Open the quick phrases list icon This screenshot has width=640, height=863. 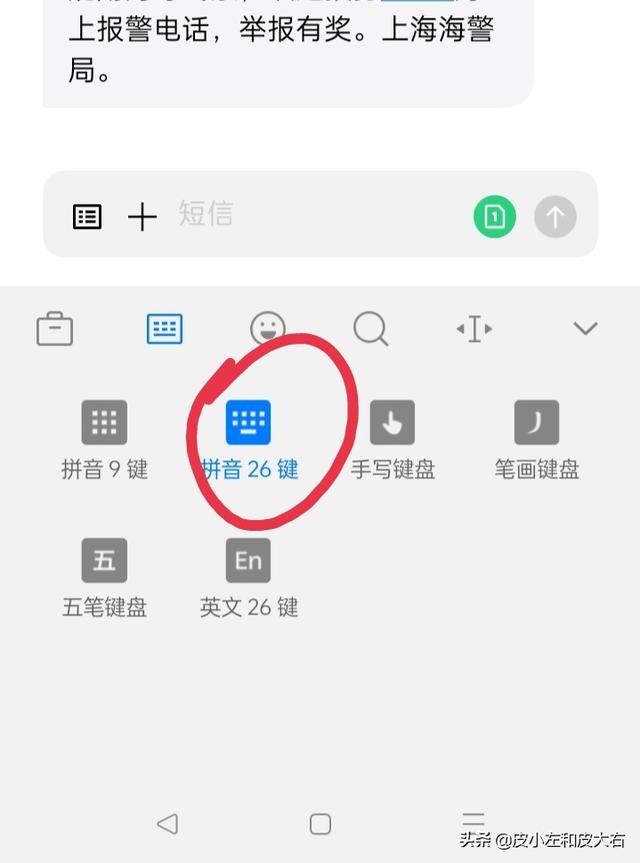(x=87, y=216)
